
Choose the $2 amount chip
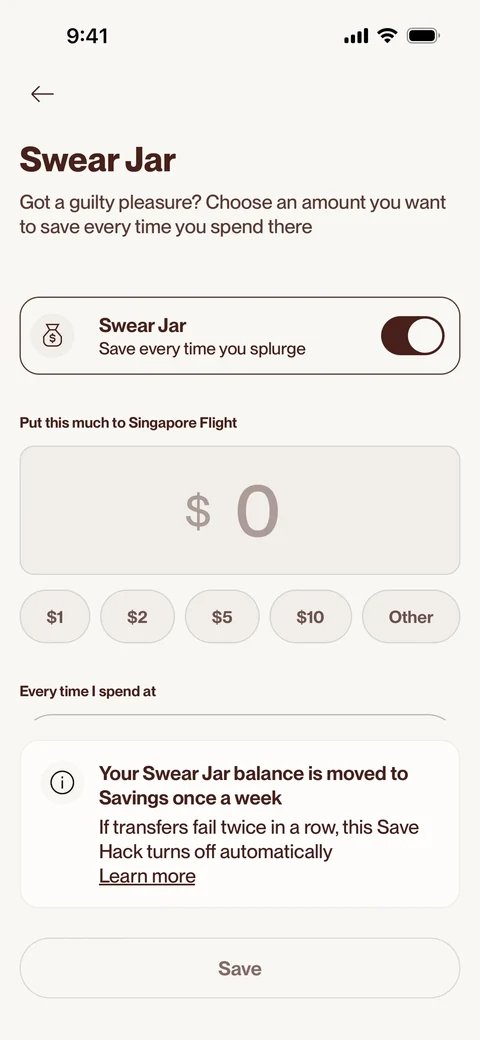tap(137, 617)
